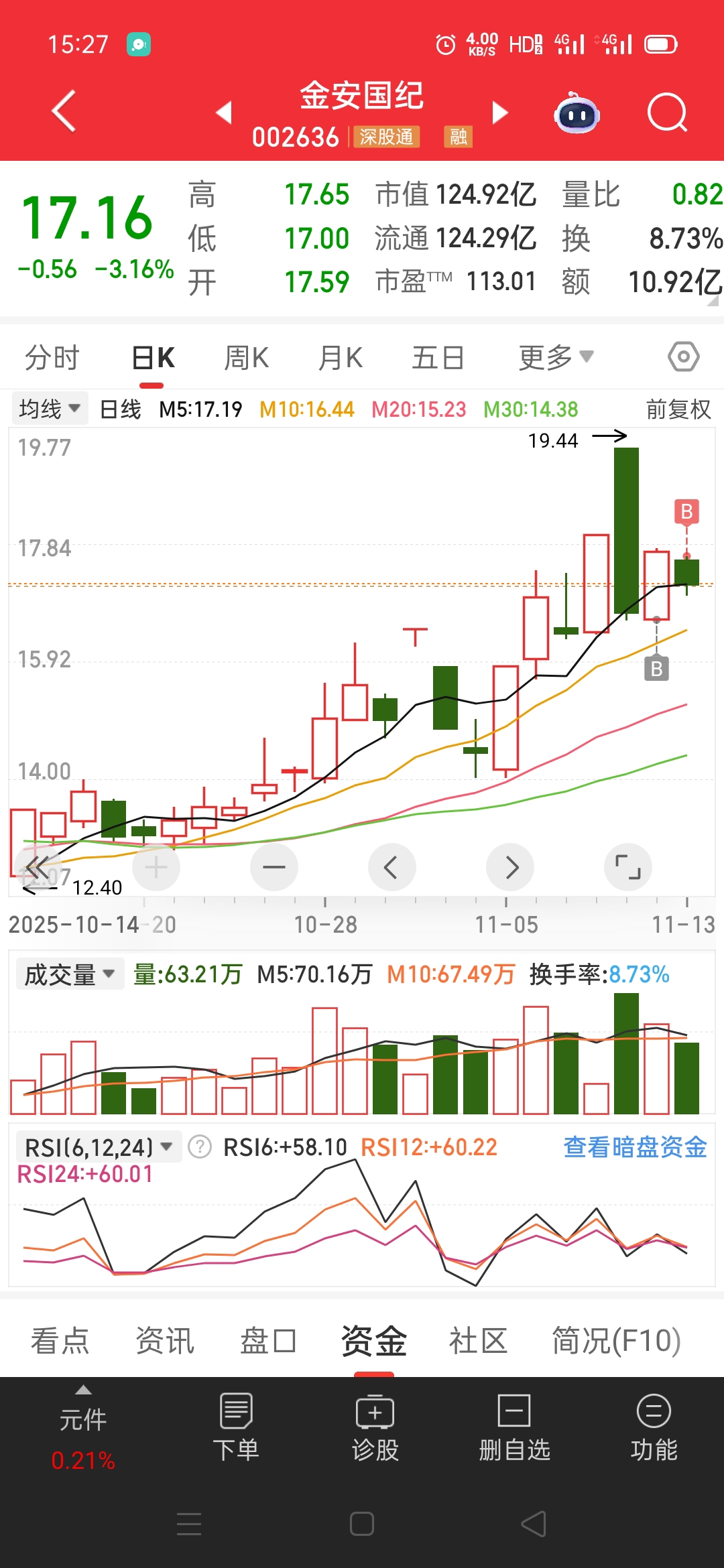Tap 下单 to place an order

(236, 1428)
